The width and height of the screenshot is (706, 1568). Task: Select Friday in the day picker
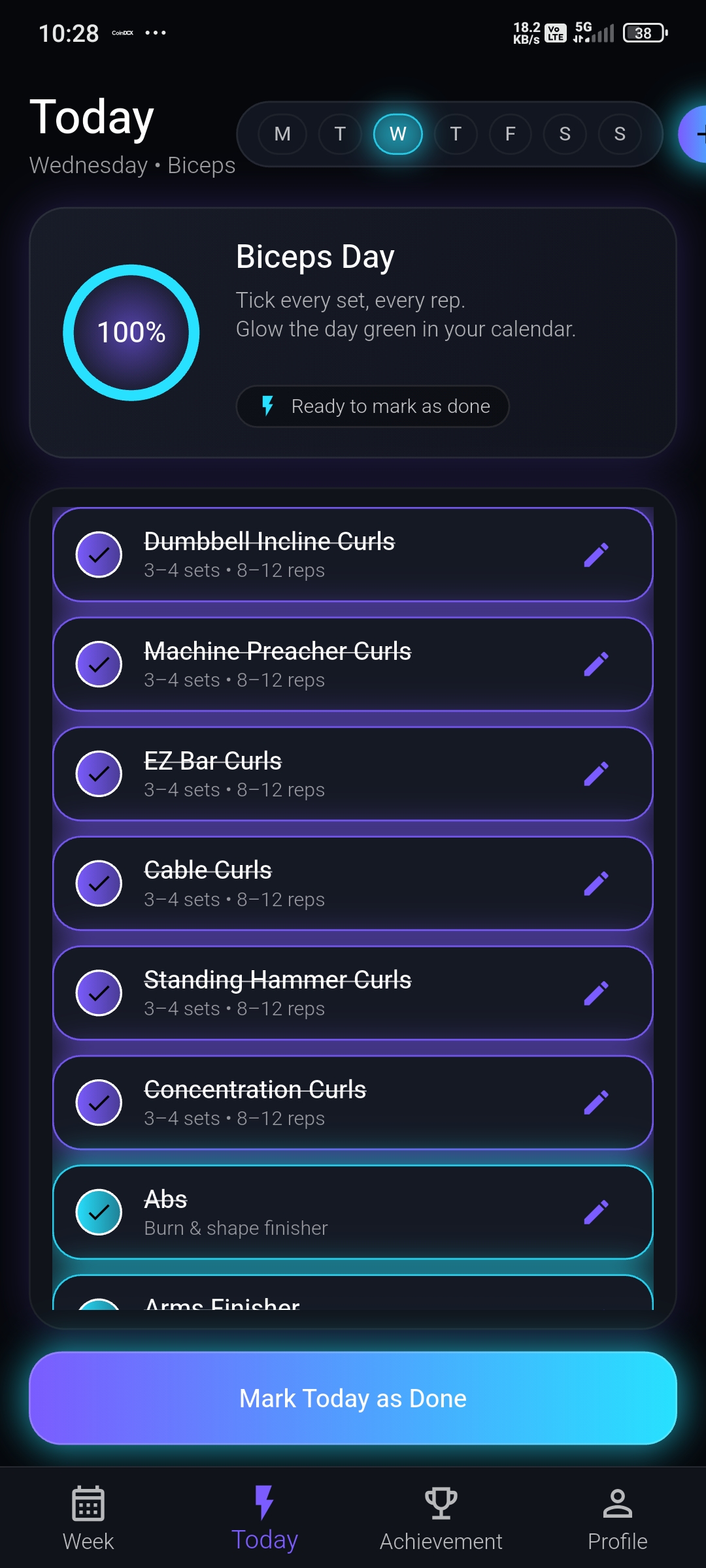[x=510, y=134]
